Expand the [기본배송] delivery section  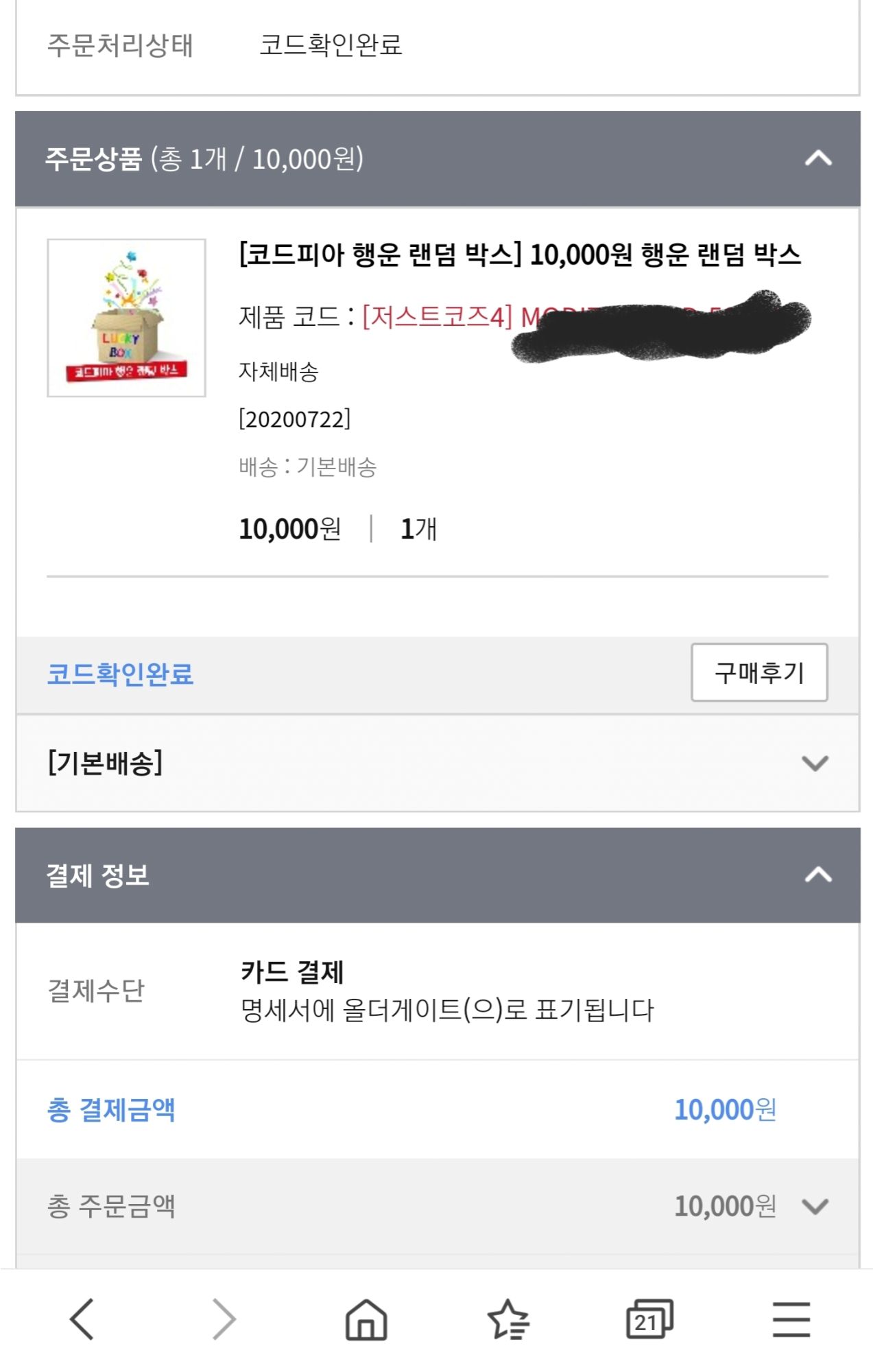click(815, 763)
